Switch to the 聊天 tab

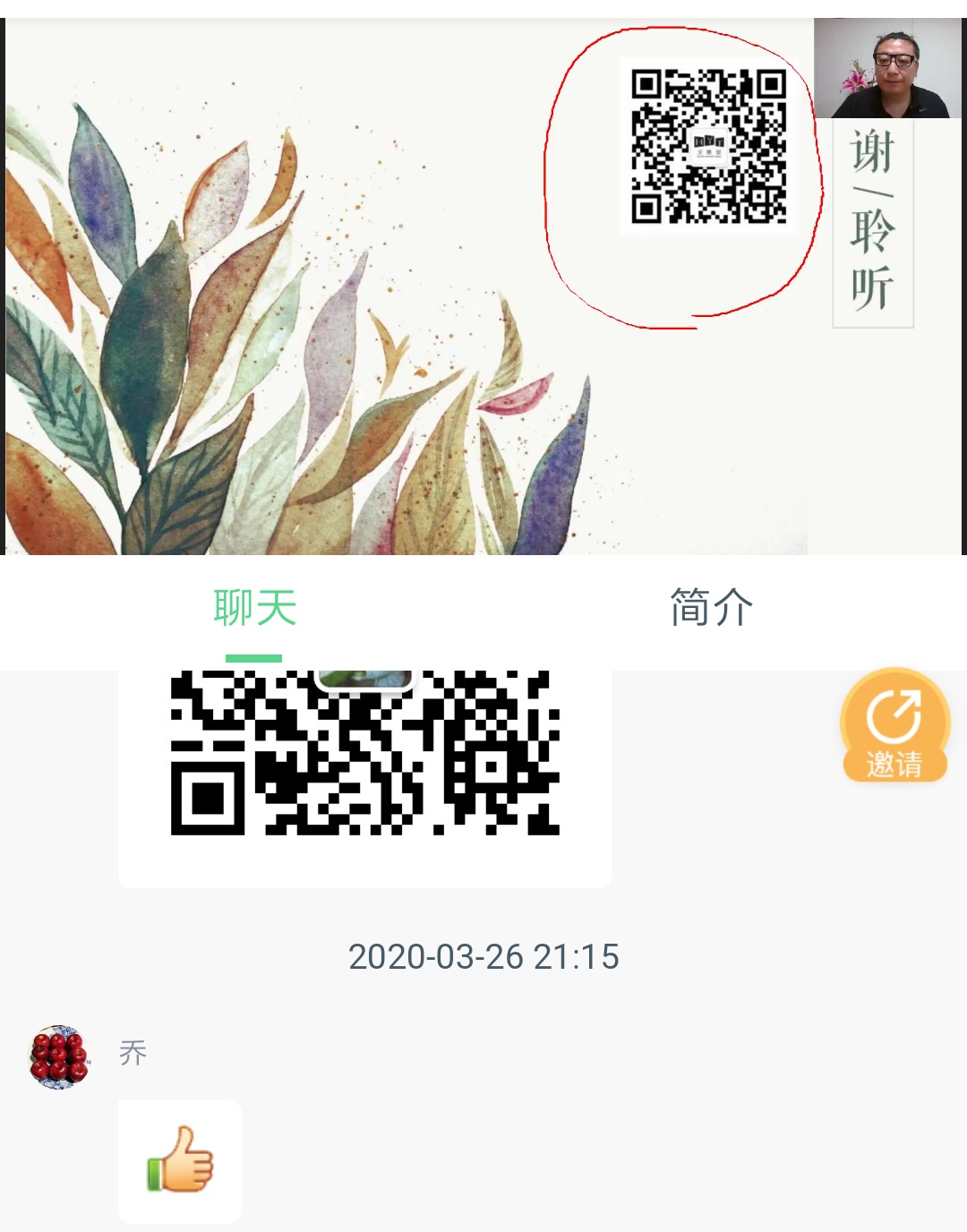point(254,610)
